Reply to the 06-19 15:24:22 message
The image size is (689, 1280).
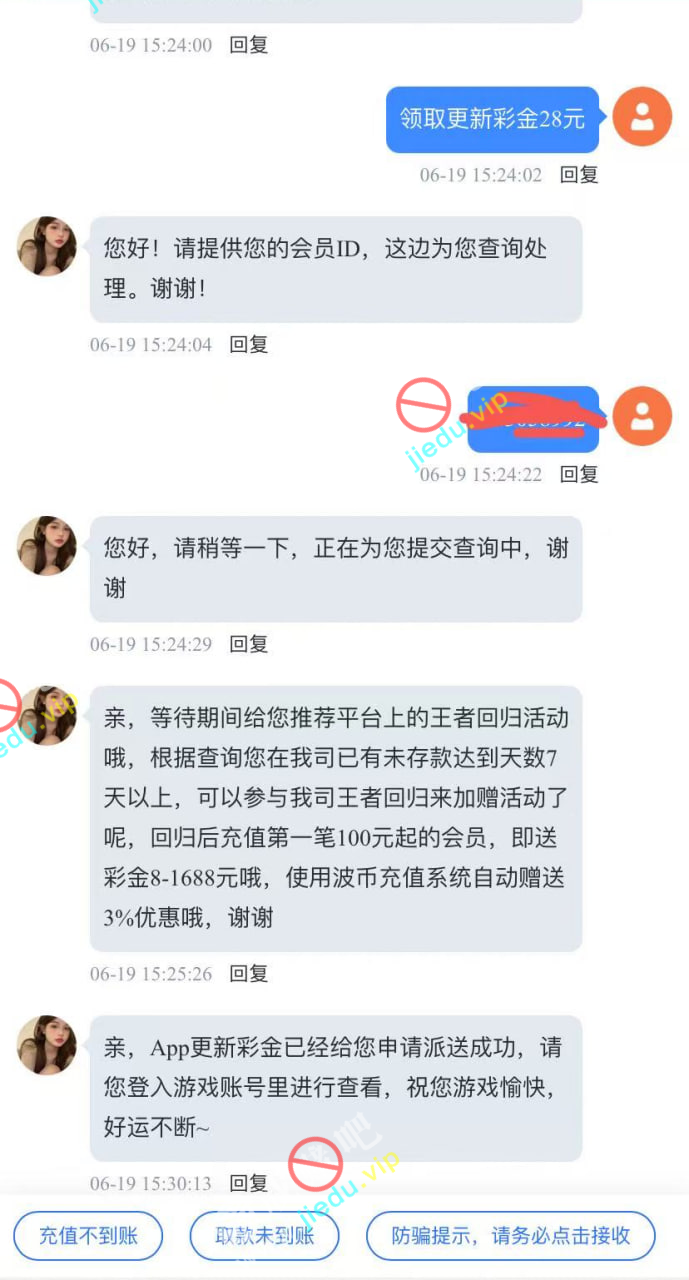579,475
